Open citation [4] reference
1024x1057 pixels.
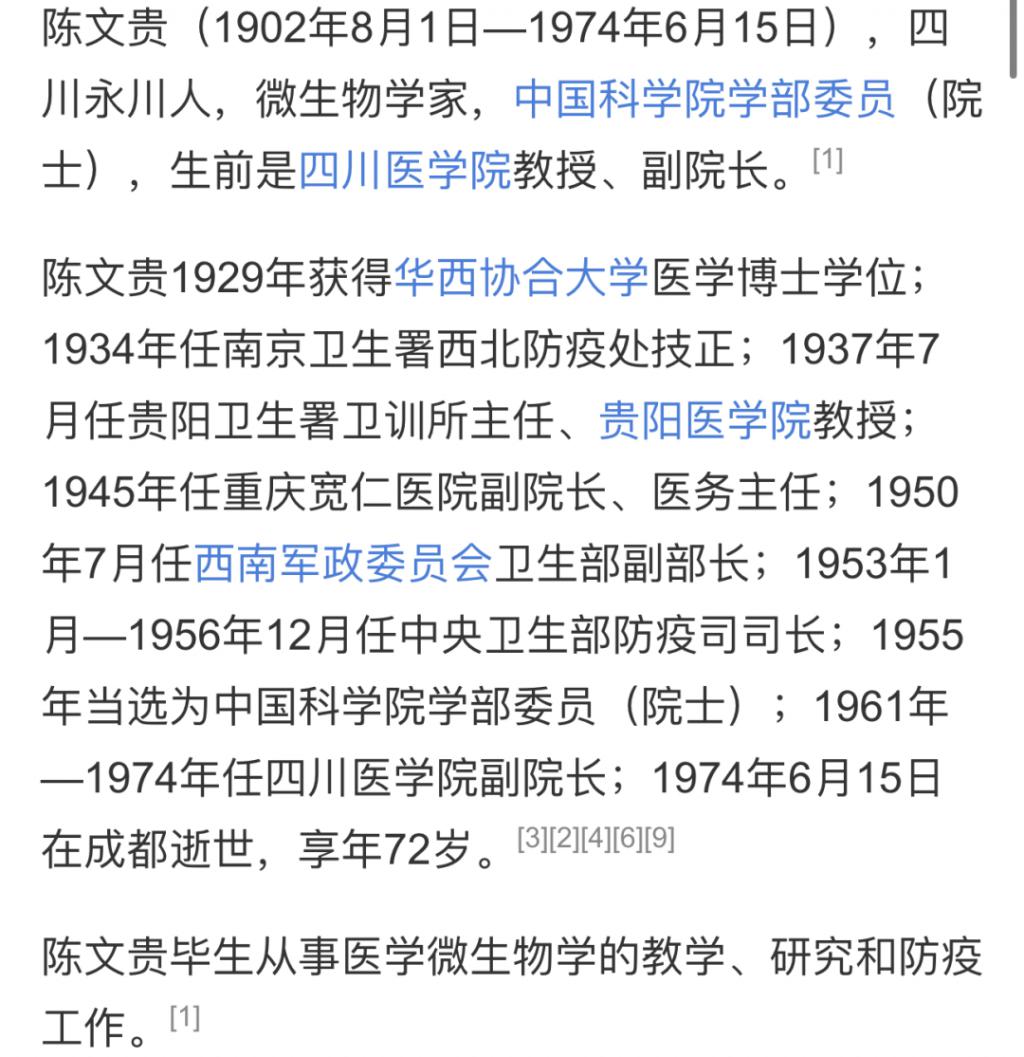point(596,840)
